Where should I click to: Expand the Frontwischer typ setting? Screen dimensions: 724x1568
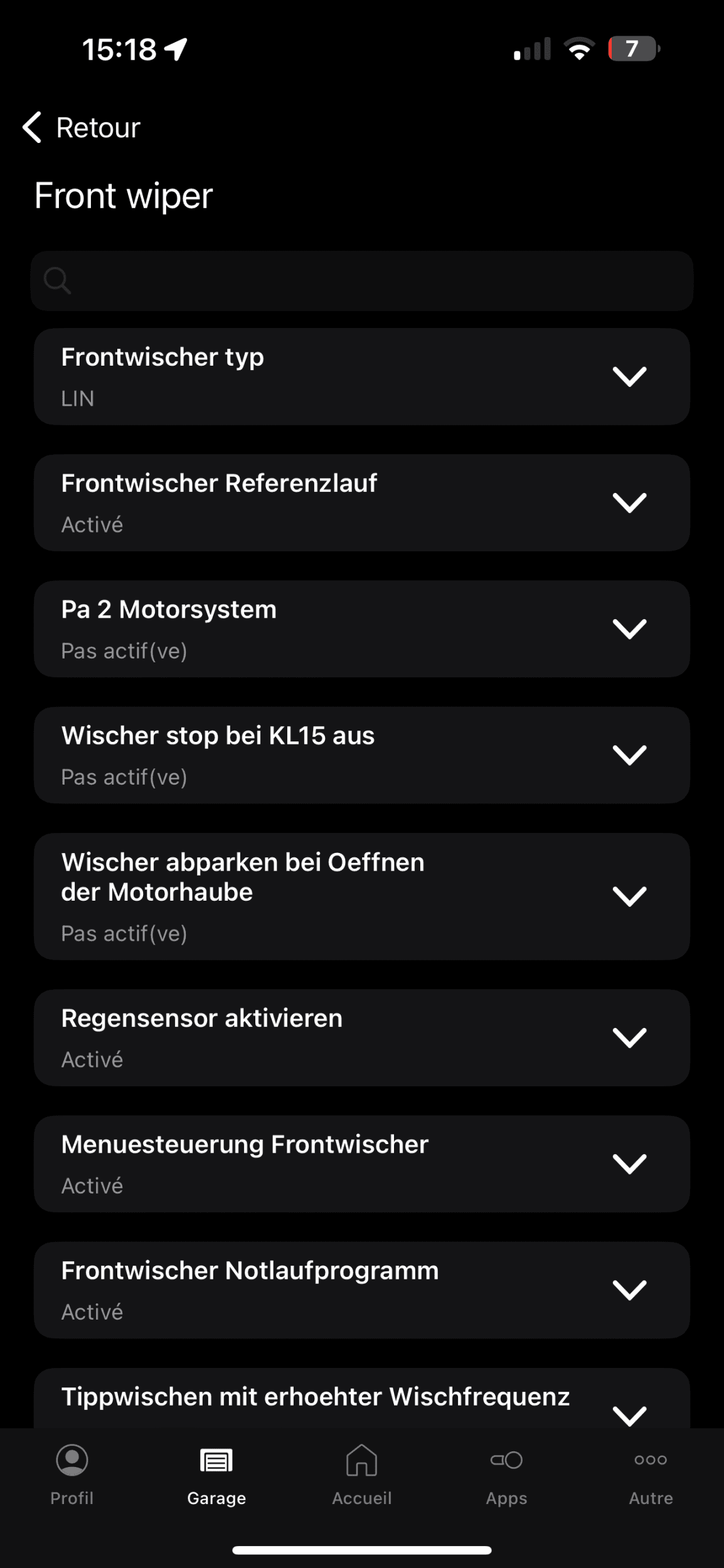tap(362, 376)
